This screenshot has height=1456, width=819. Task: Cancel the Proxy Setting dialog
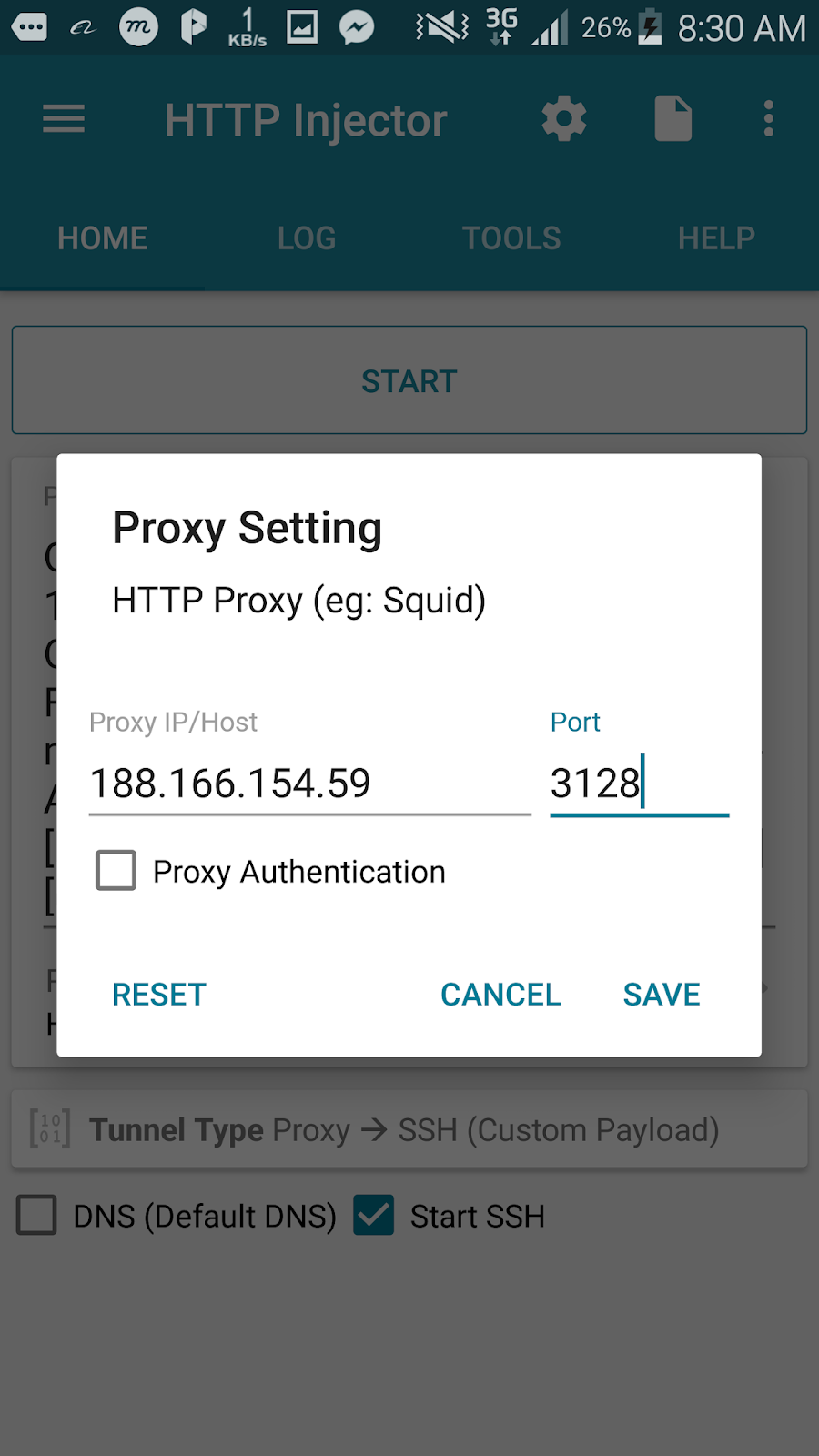tap(500, 995)
